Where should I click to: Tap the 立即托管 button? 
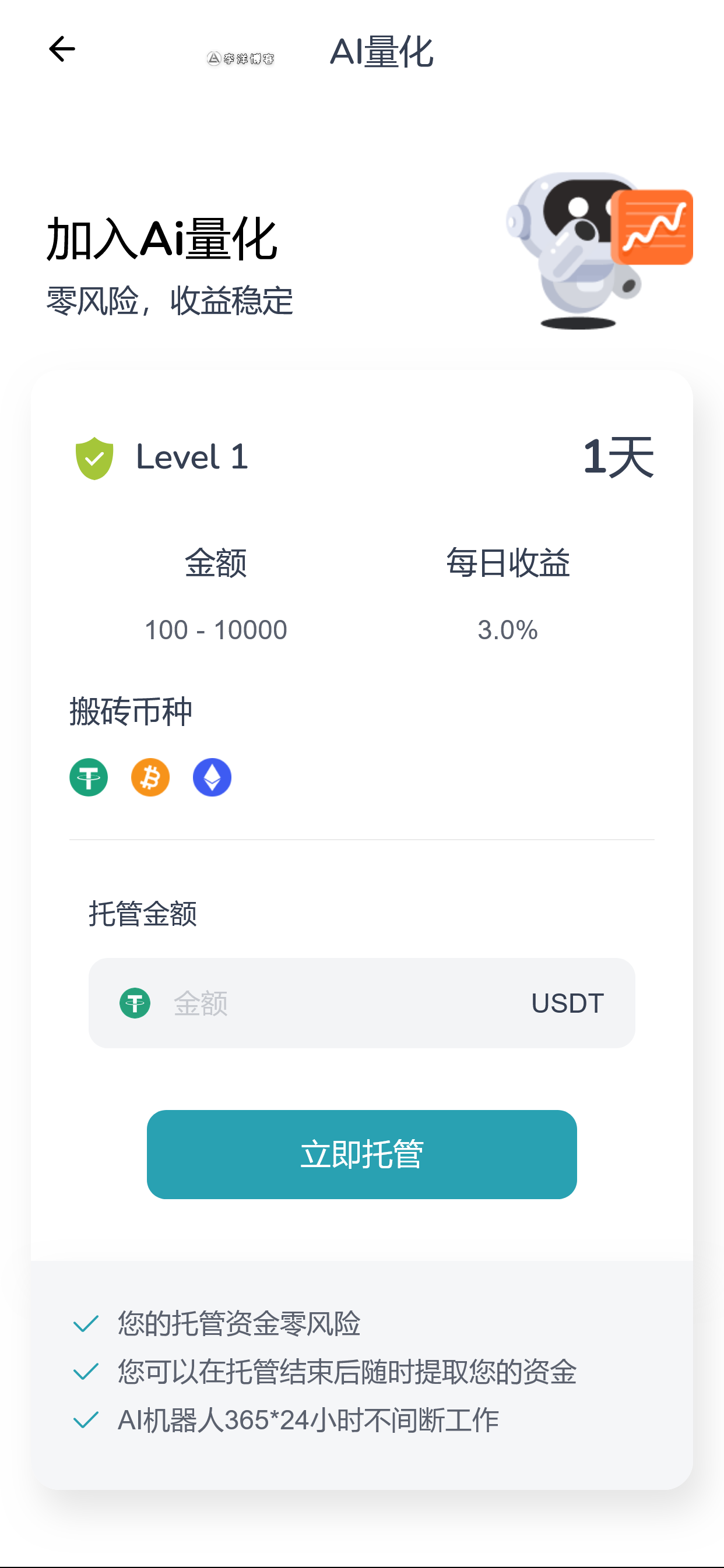[x=361, y=1154]
